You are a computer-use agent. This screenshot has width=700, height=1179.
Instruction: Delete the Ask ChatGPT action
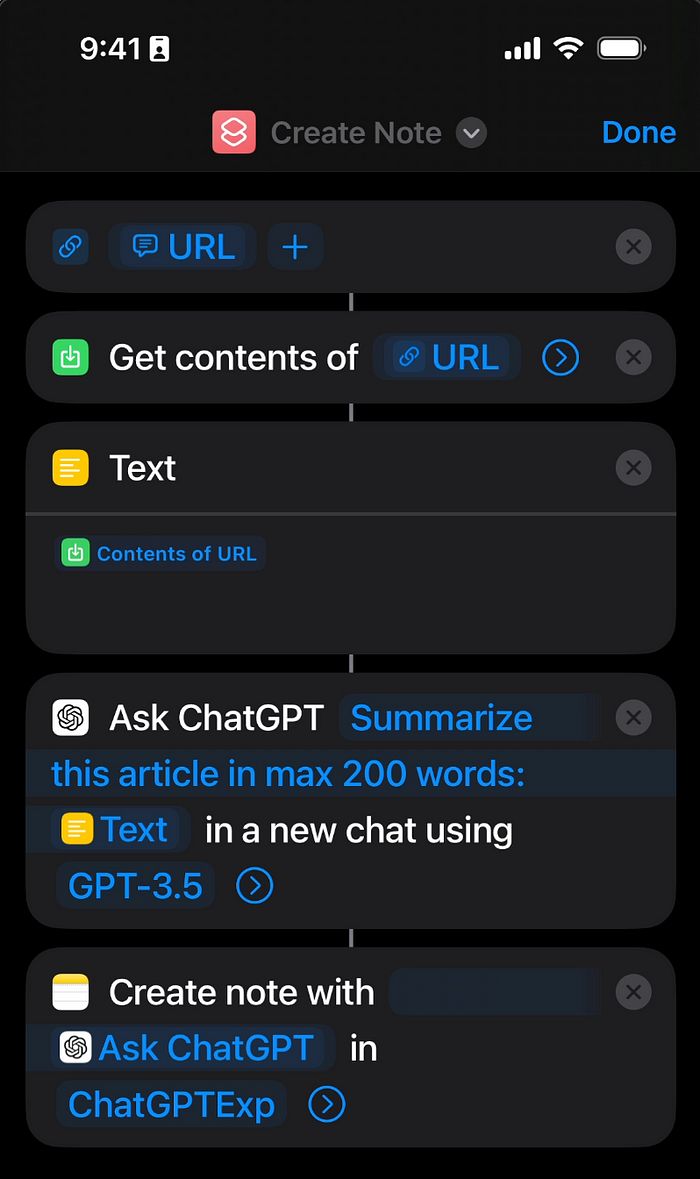633,717
